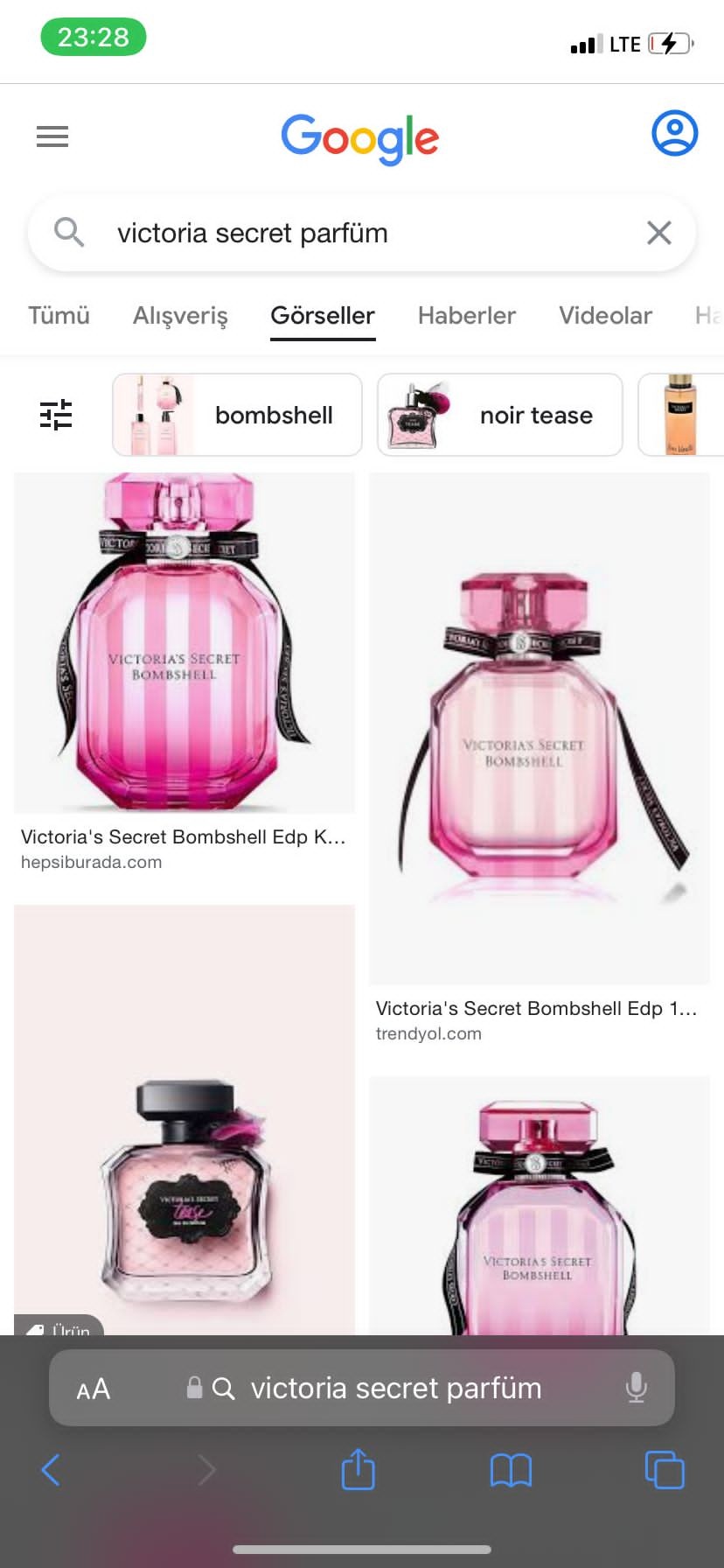This screenshot has width=724, height=1568.
Task: Open the Google account profile icon
Action: pyautogui.click(x=674, y=133)
